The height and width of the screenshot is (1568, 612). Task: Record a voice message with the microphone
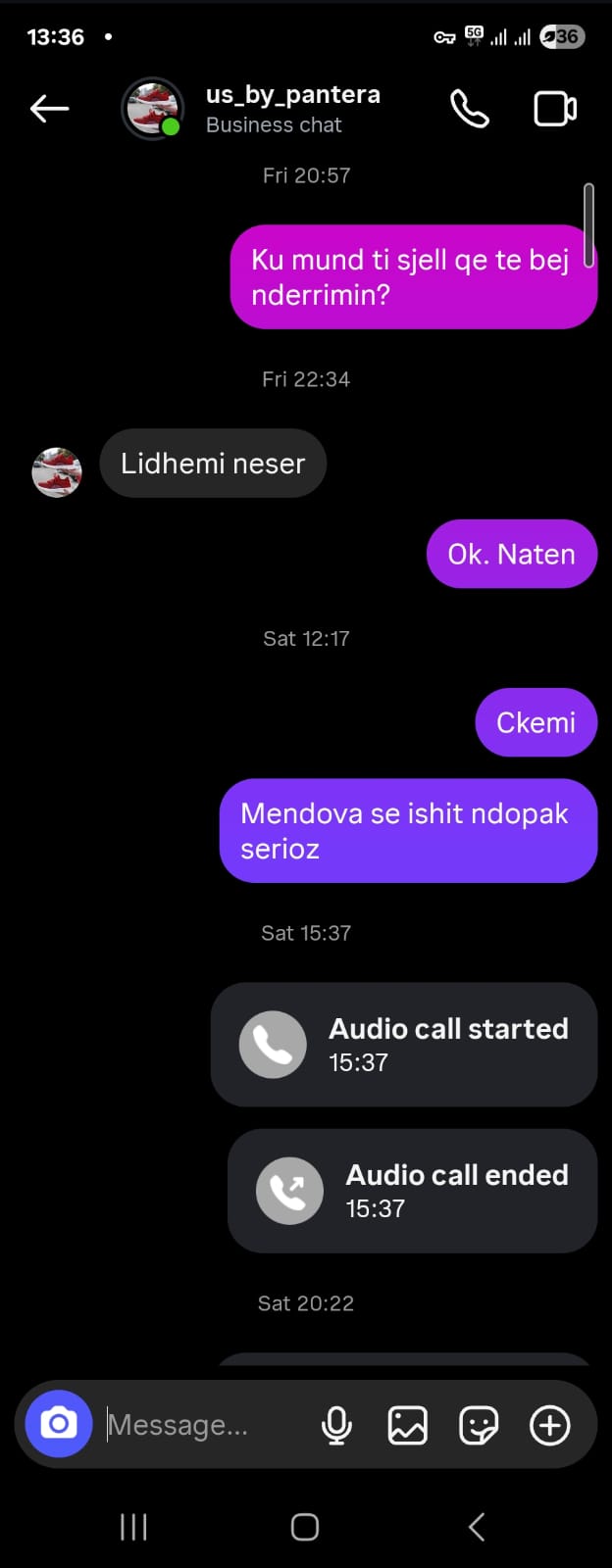click(336, 1425)
